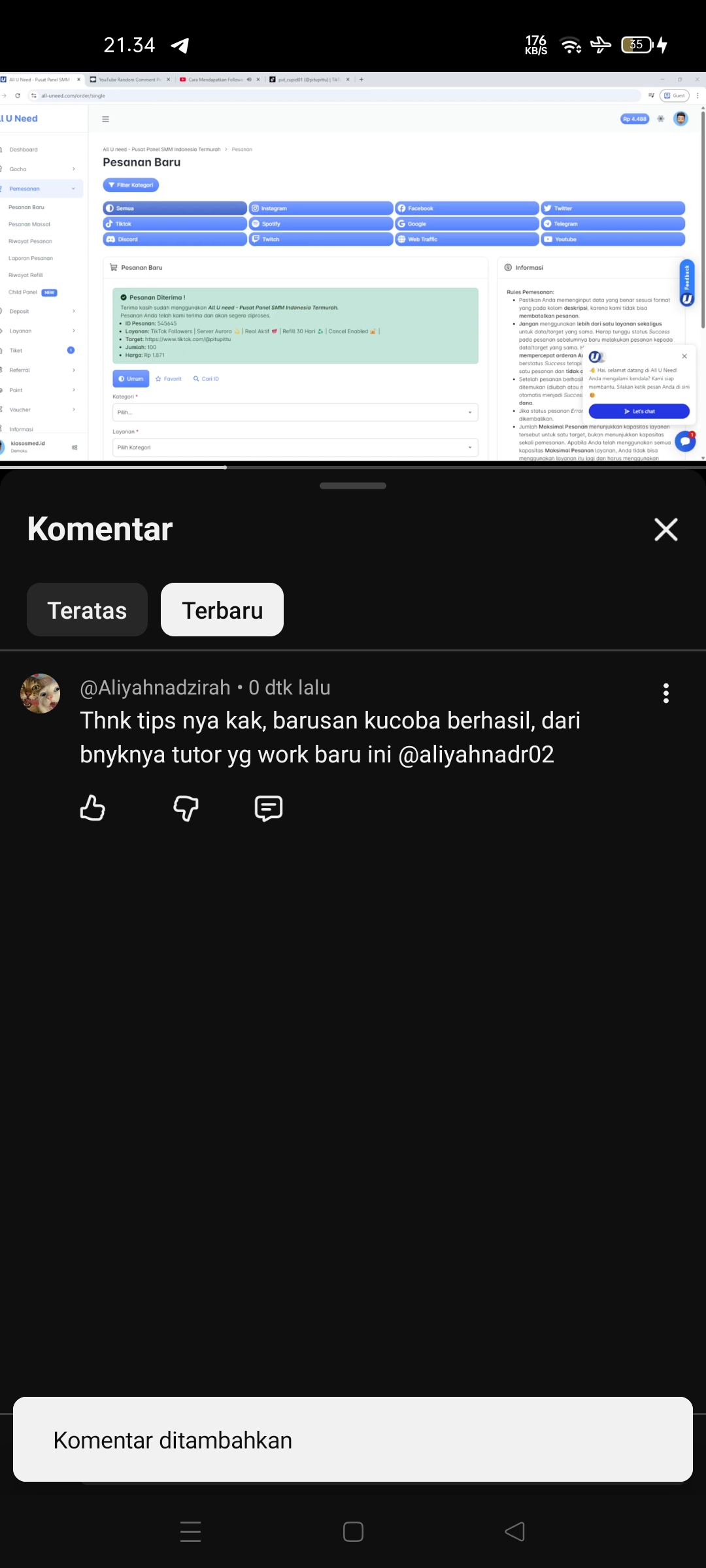Open the comment's three-dot options menu
Screen dimensions: 706x1568
pyautogui.click(x=665, y=693)
